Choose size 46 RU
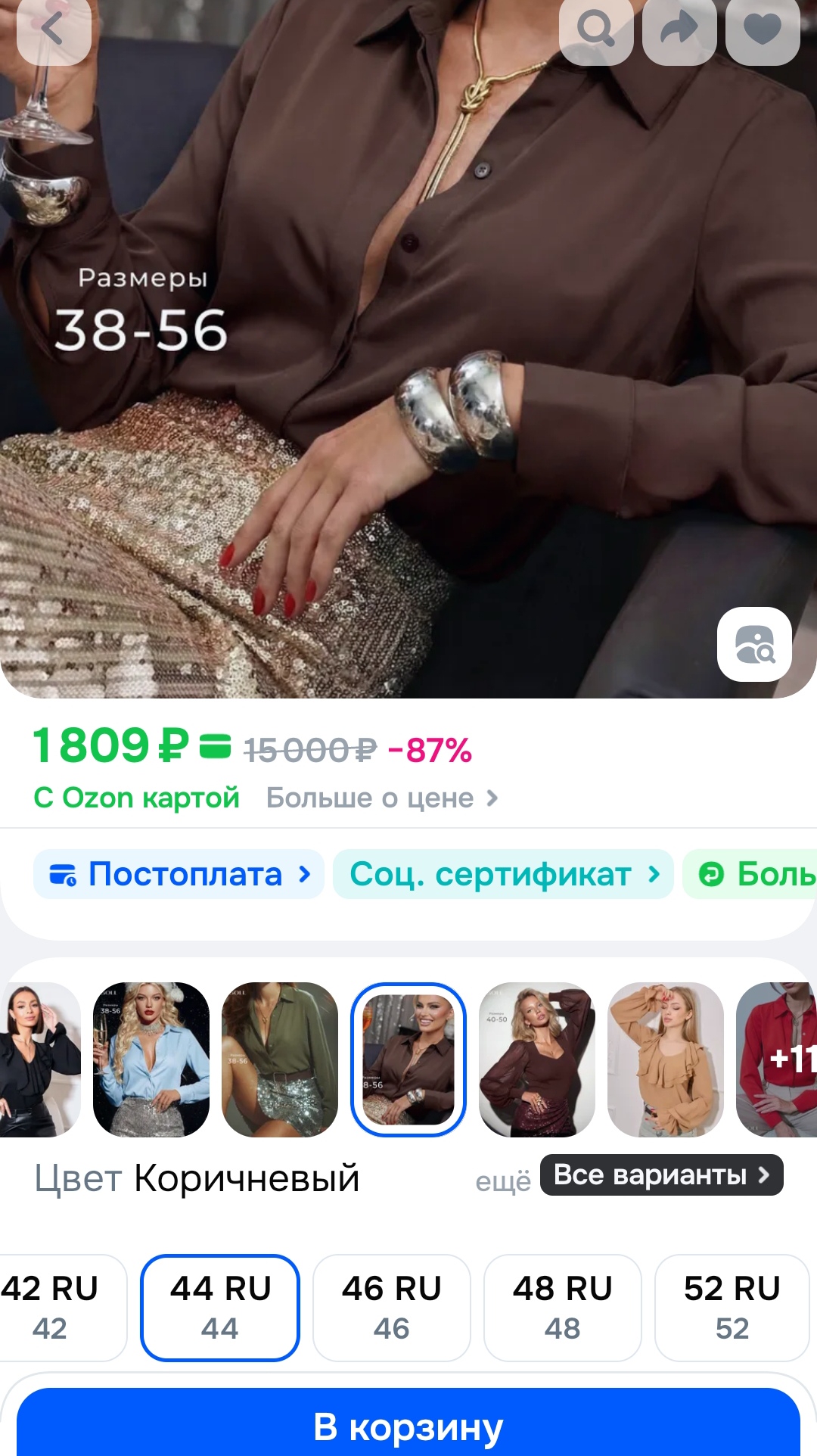817x1456 pixels. [x=391, y=1307]
